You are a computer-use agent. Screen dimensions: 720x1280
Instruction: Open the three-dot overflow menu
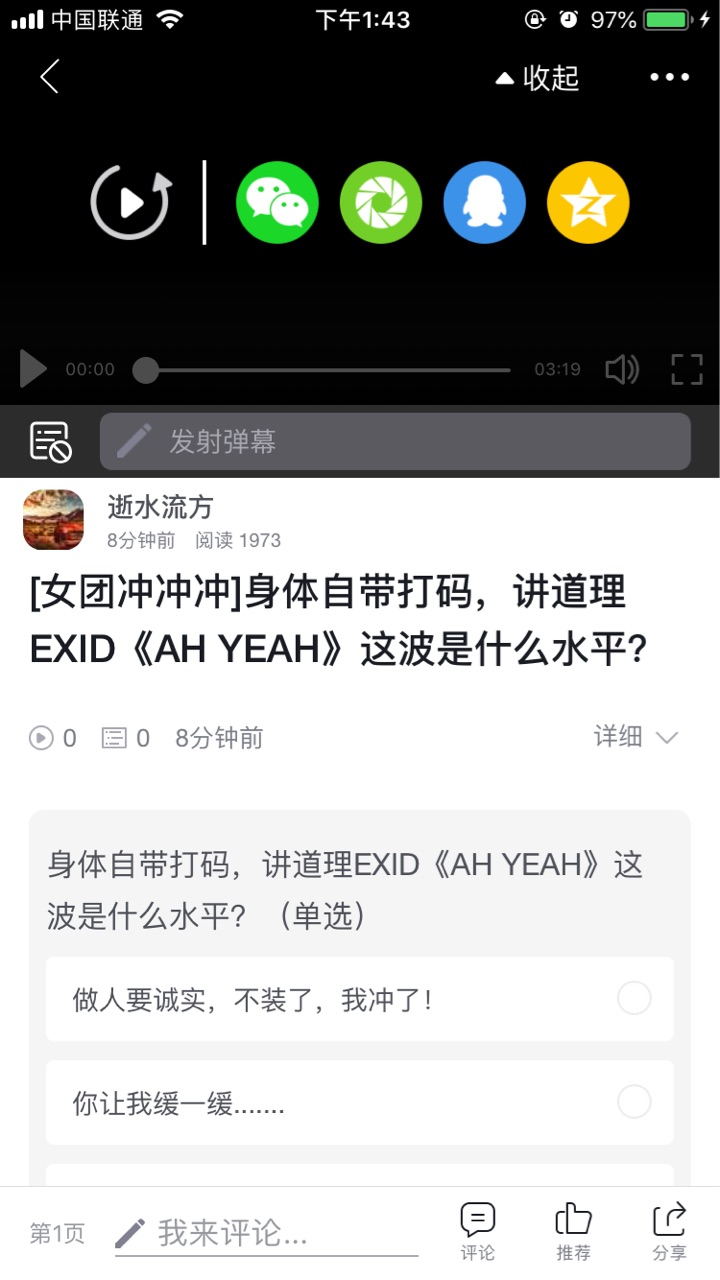pos(669,77)
